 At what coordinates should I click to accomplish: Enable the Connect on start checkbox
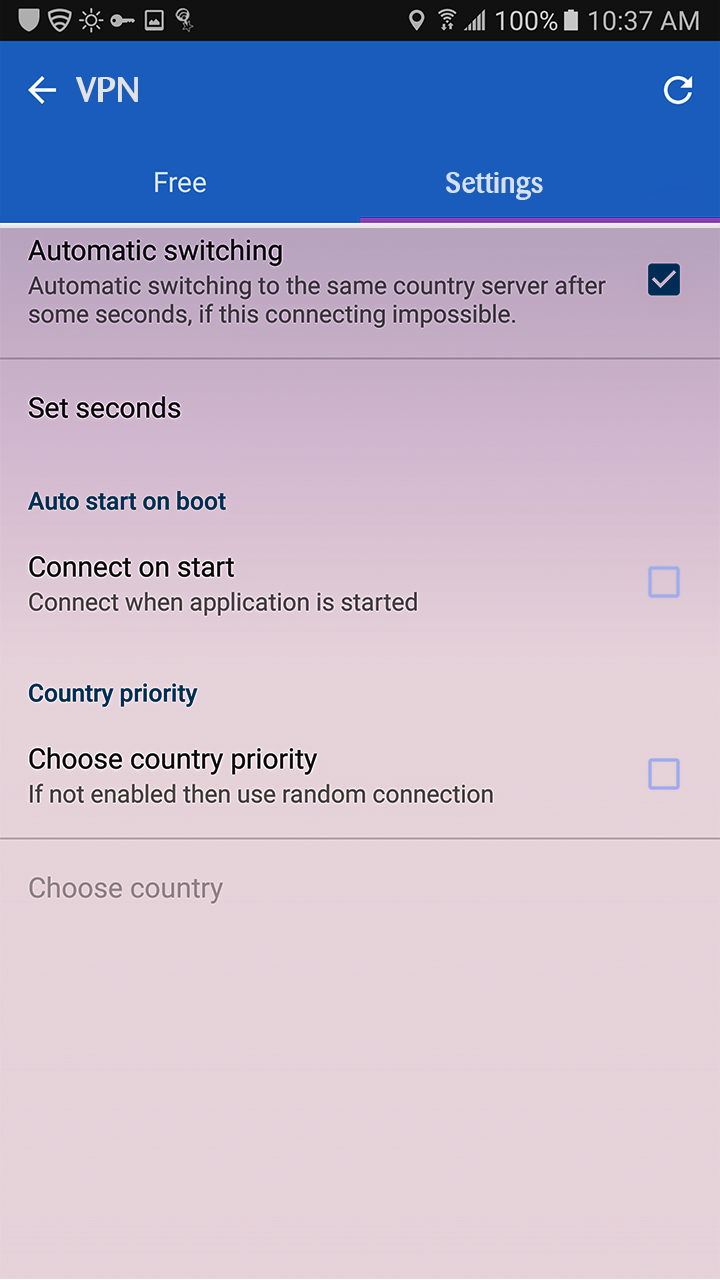[663, 581]
